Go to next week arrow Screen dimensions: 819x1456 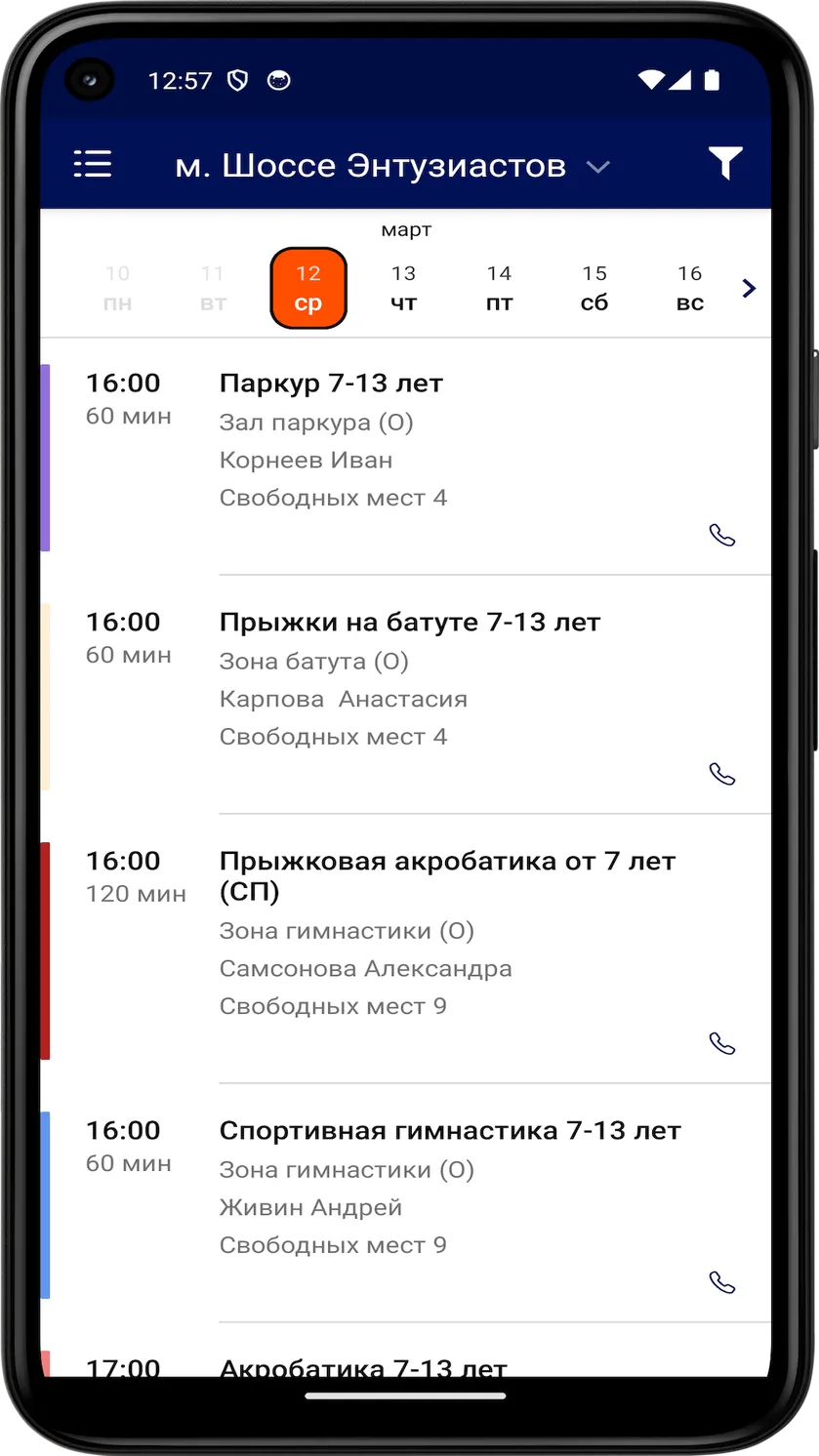pos(749,288)
